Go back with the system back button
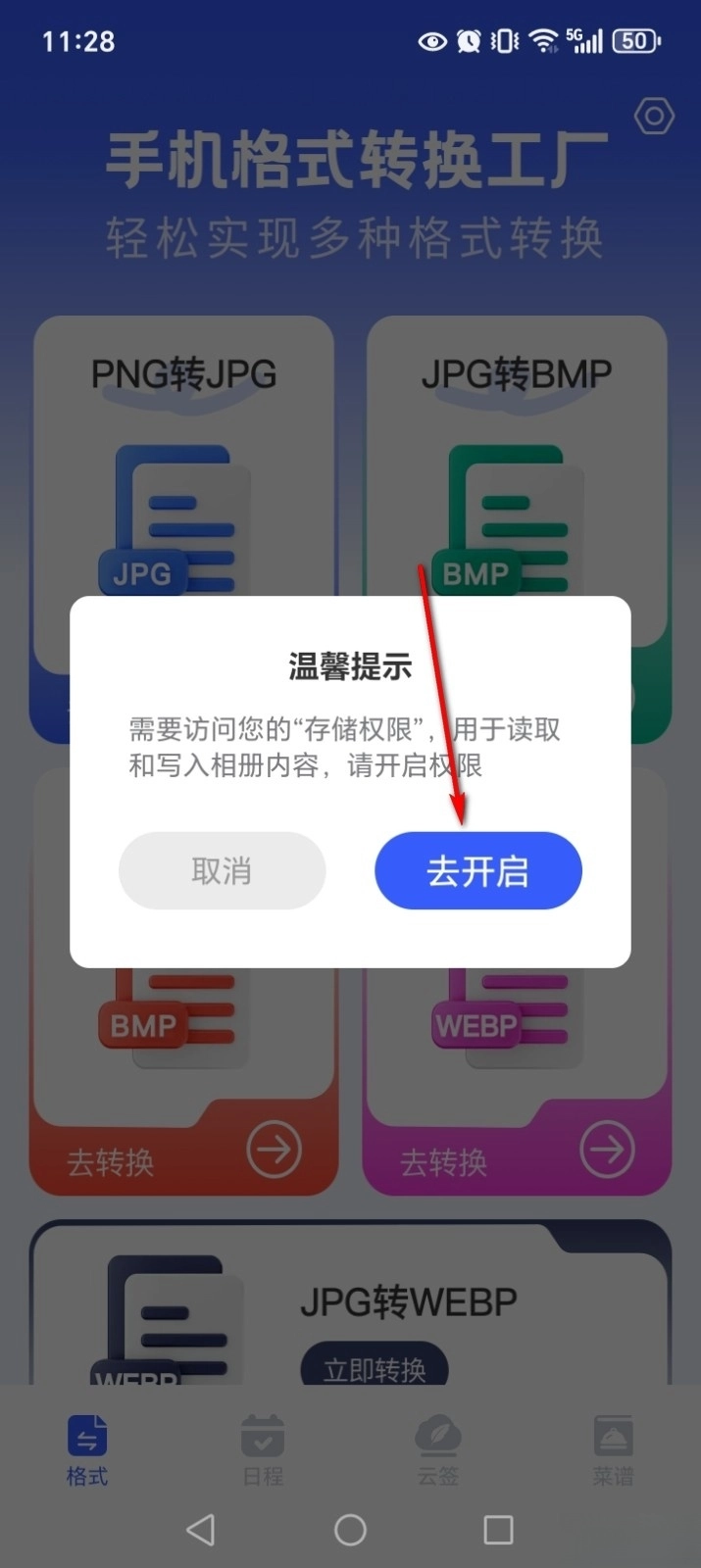 201,1530
